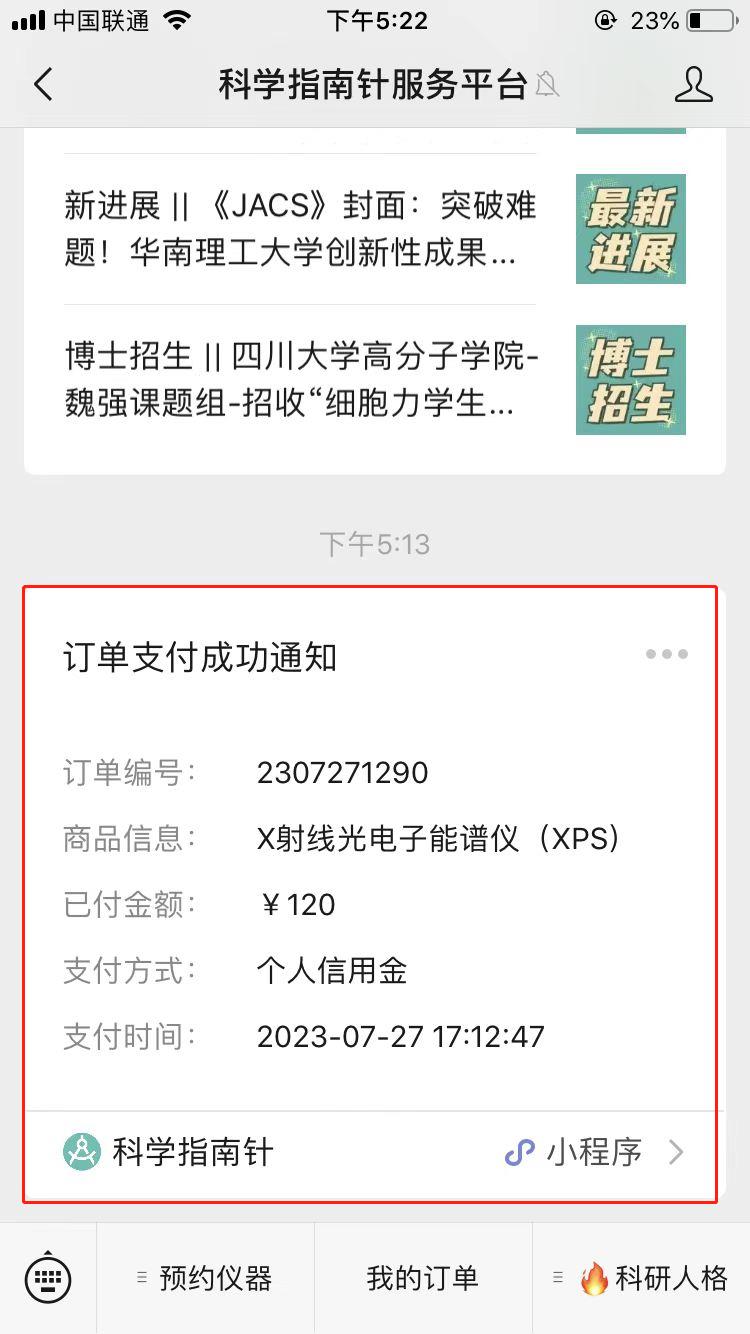Open options via the three-dot menu on card

tap(666, 654)
